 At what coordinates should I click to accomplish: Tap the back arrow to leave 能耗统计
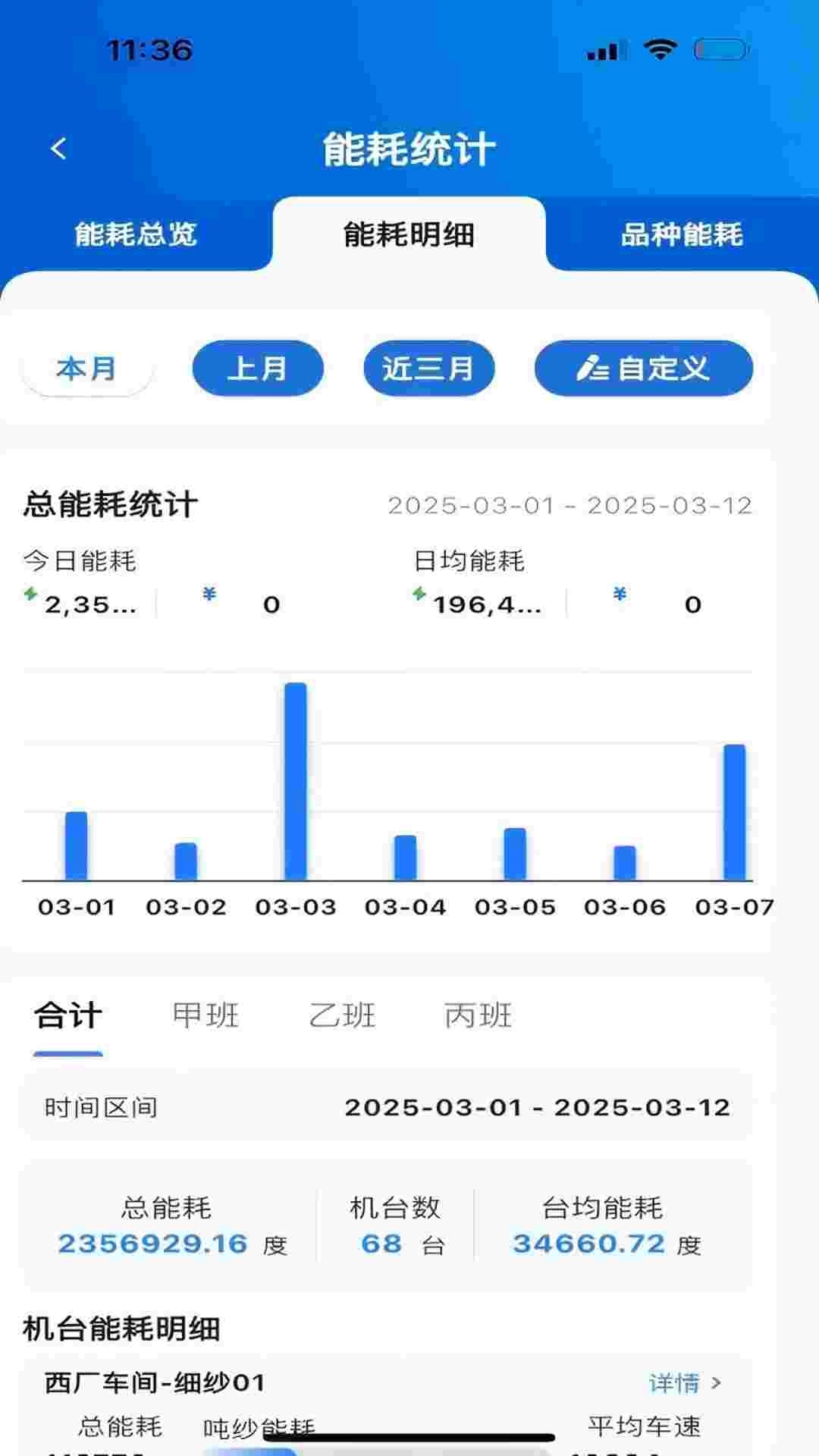pyautogui.click(x=58, y=149)
